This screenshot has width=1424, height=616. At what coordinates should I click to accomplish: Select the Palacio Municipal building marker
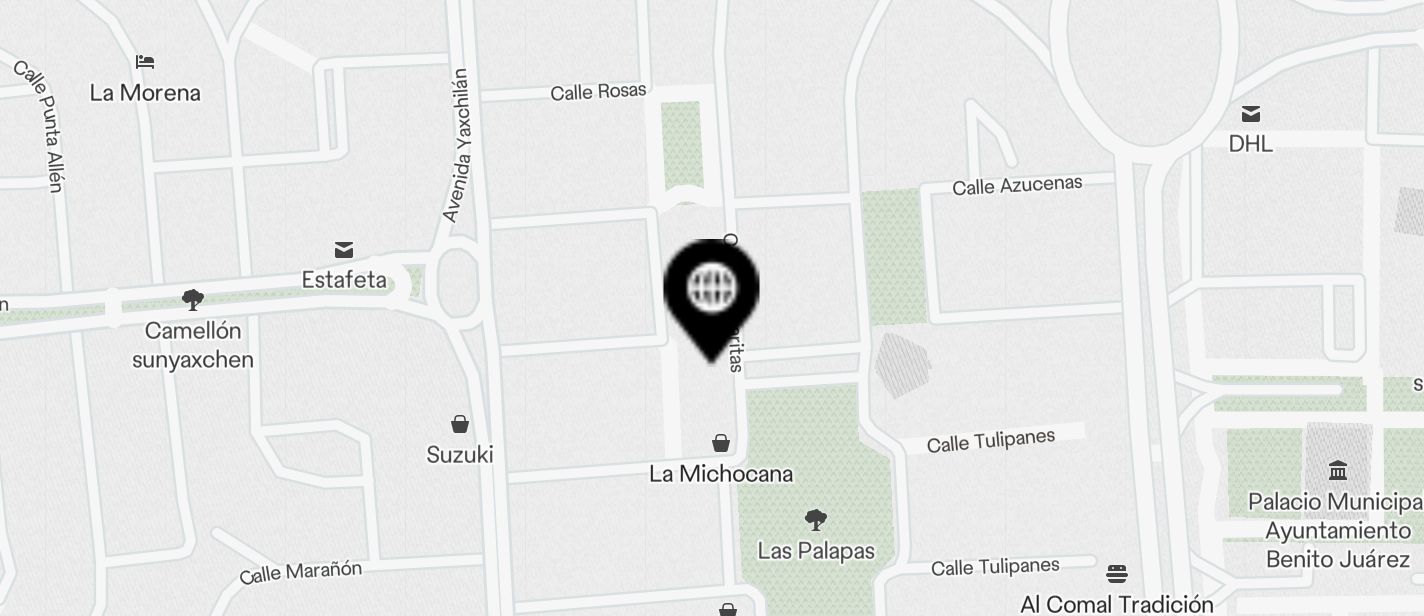pos(1337,470)
